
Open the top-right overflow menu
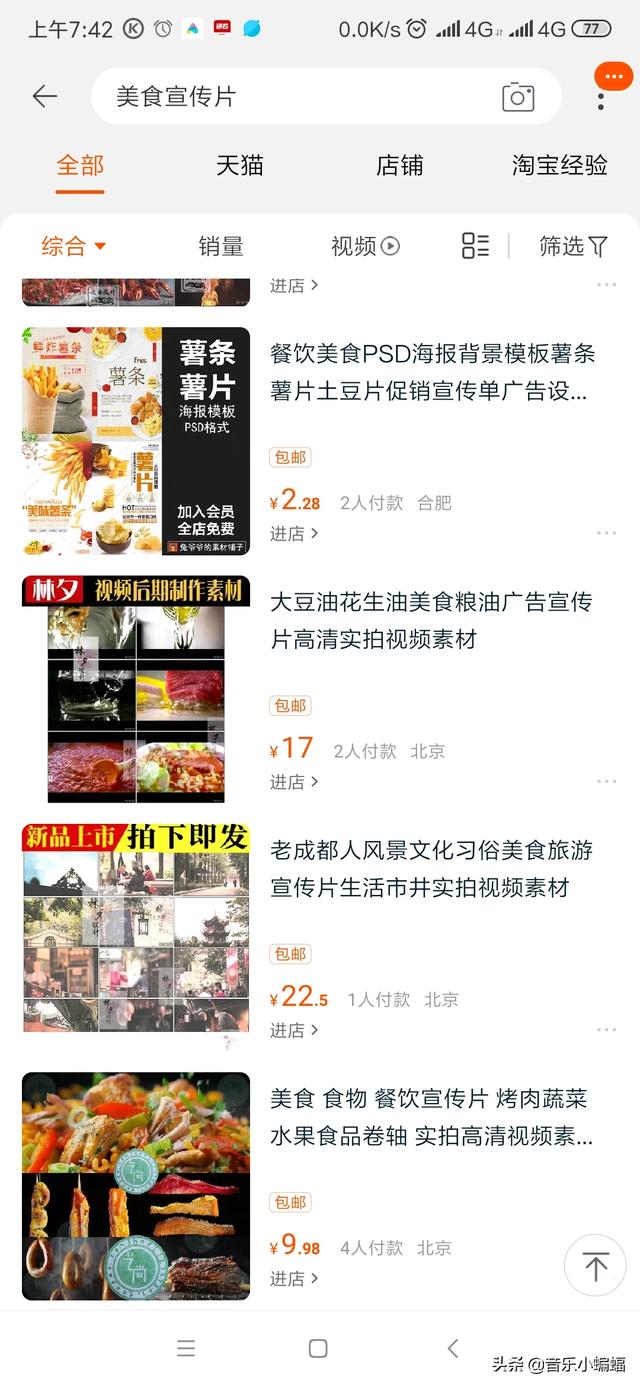601,100
